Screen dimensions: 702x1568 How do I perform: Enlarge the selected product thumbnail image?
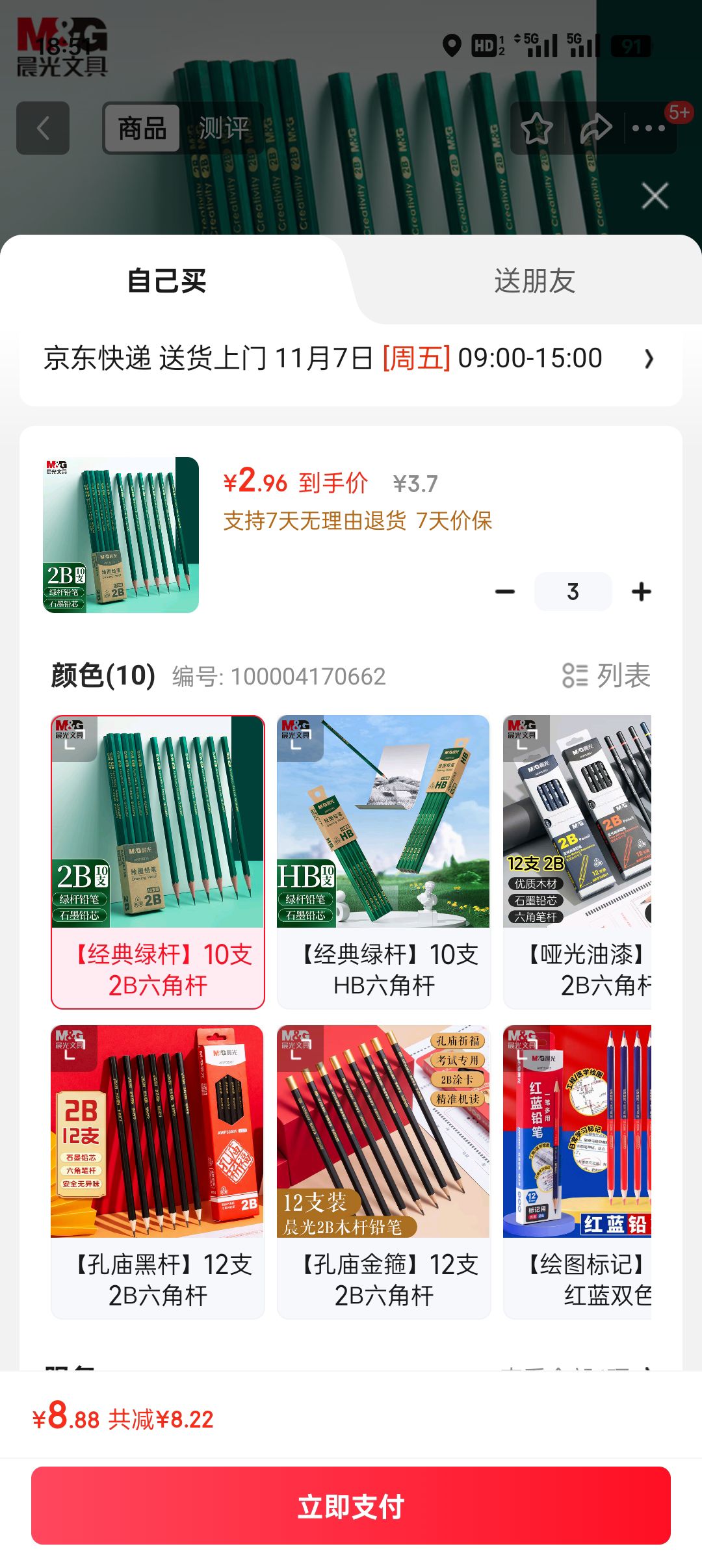pos(121,535)
